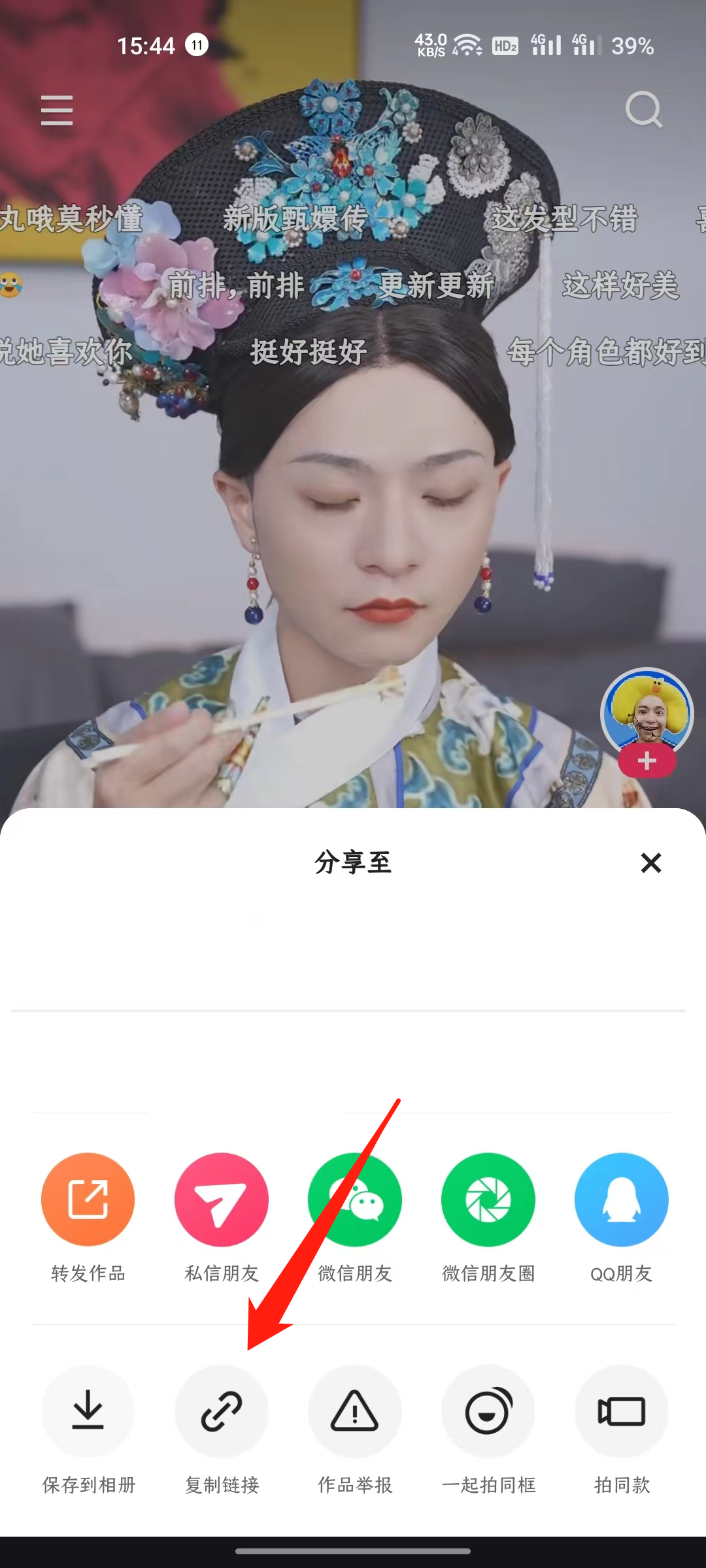Image resolution: width=706 pixels, height=1568 pixels.
Task: Follow the creator via plus badge
Action: pos(647,762)
